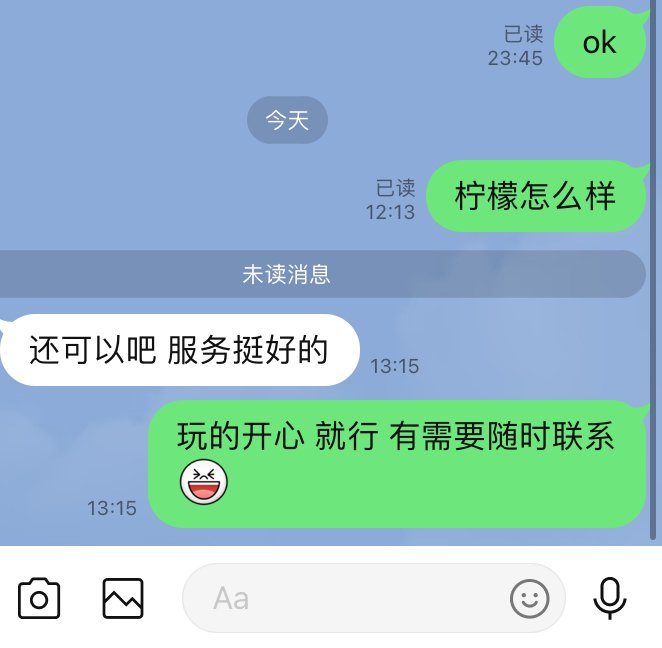Open the emoji sticker picker
The image size is (662, 648).
pos(530,598)
